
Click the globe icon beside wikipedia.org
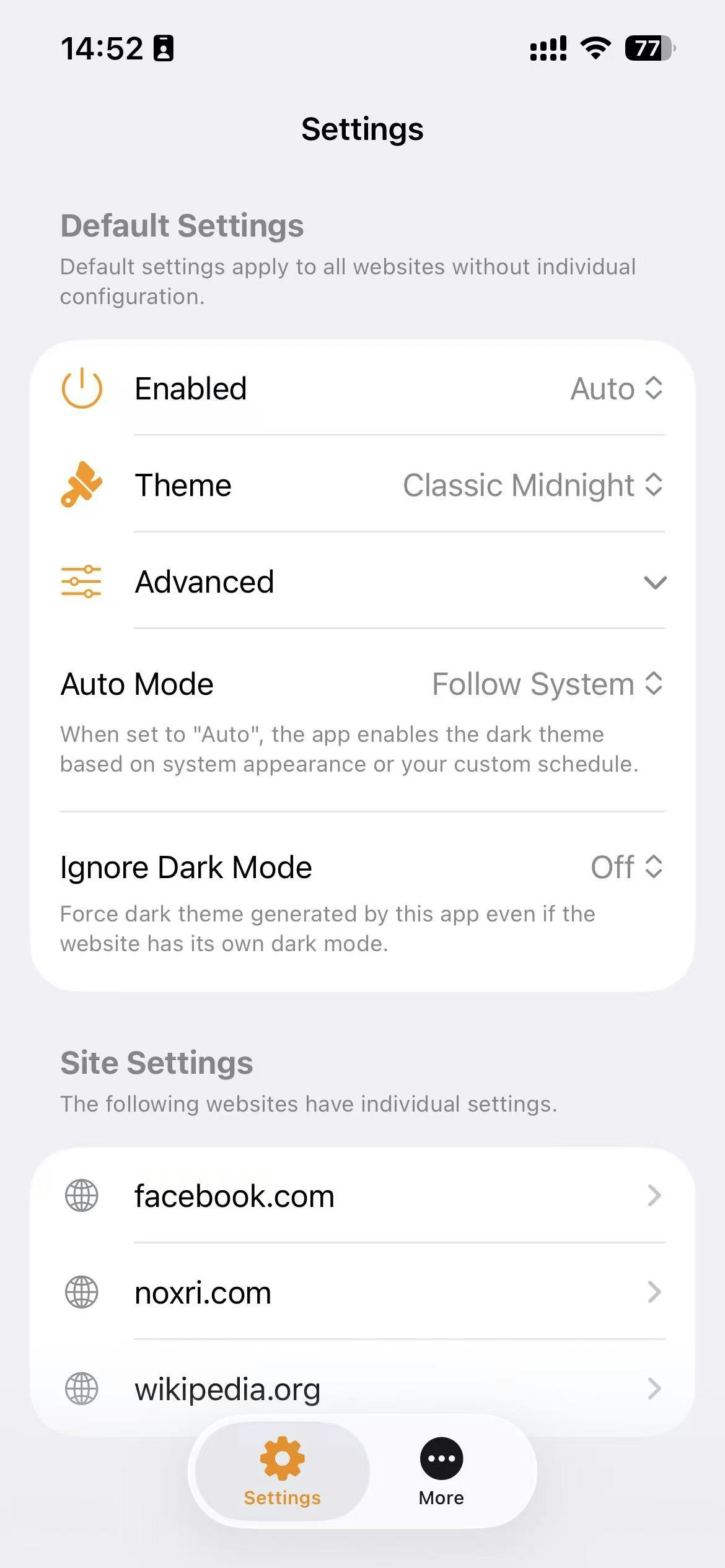click(x=81, y=1388)
